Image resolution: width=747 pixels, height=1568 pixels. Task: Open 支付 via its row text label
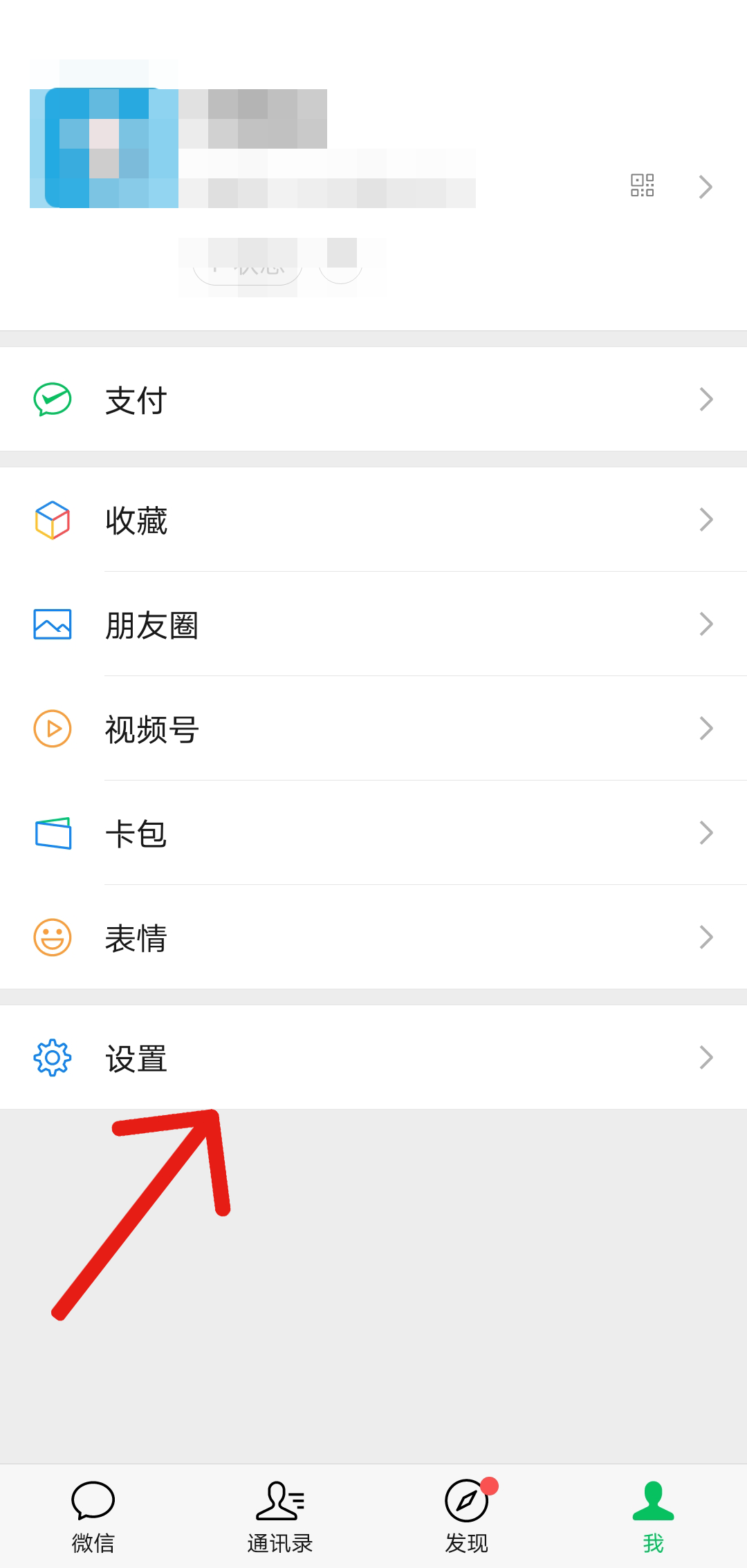(136, 400)
